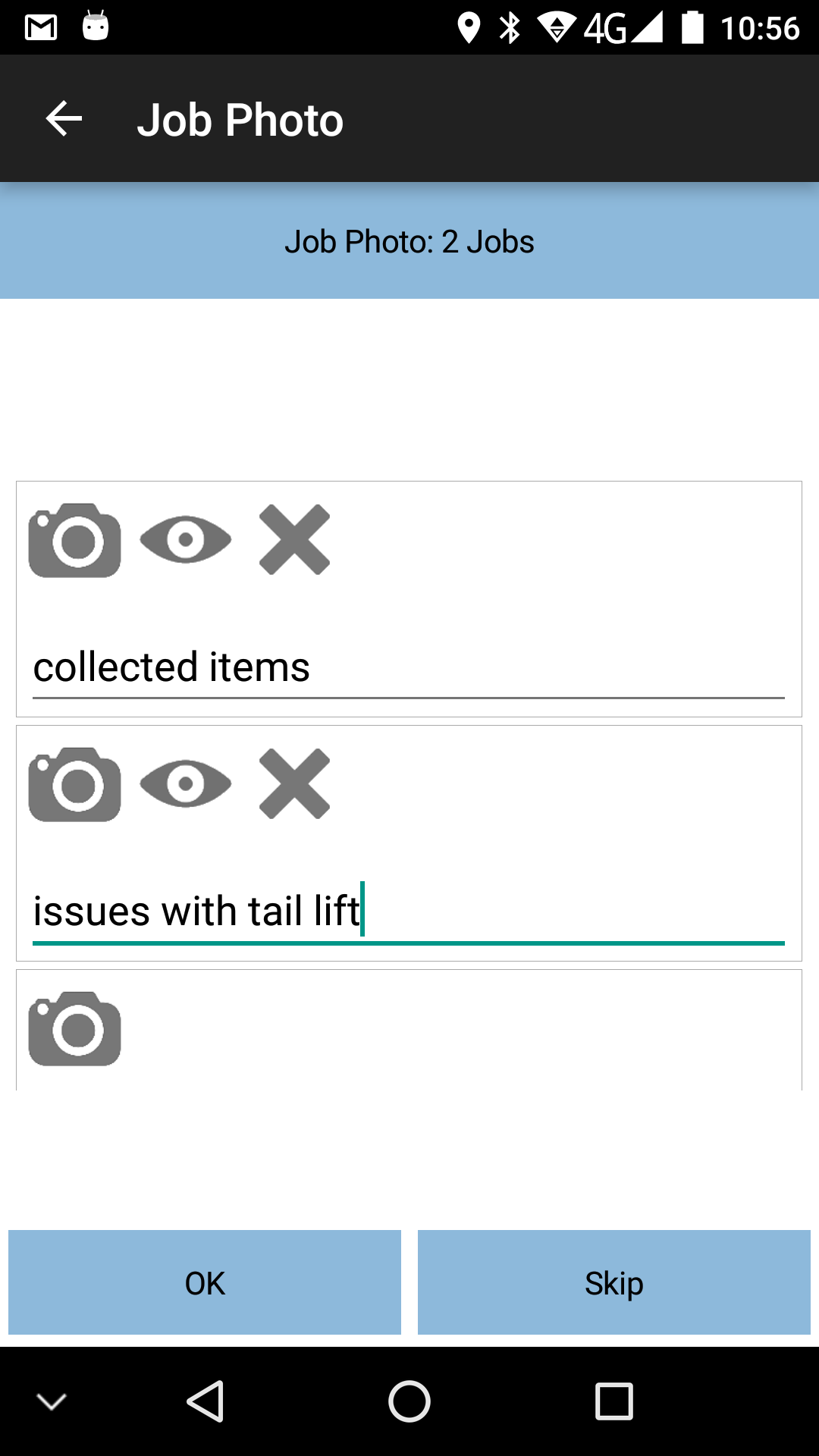Confirm photos with the OK button

coord(205,1282)
